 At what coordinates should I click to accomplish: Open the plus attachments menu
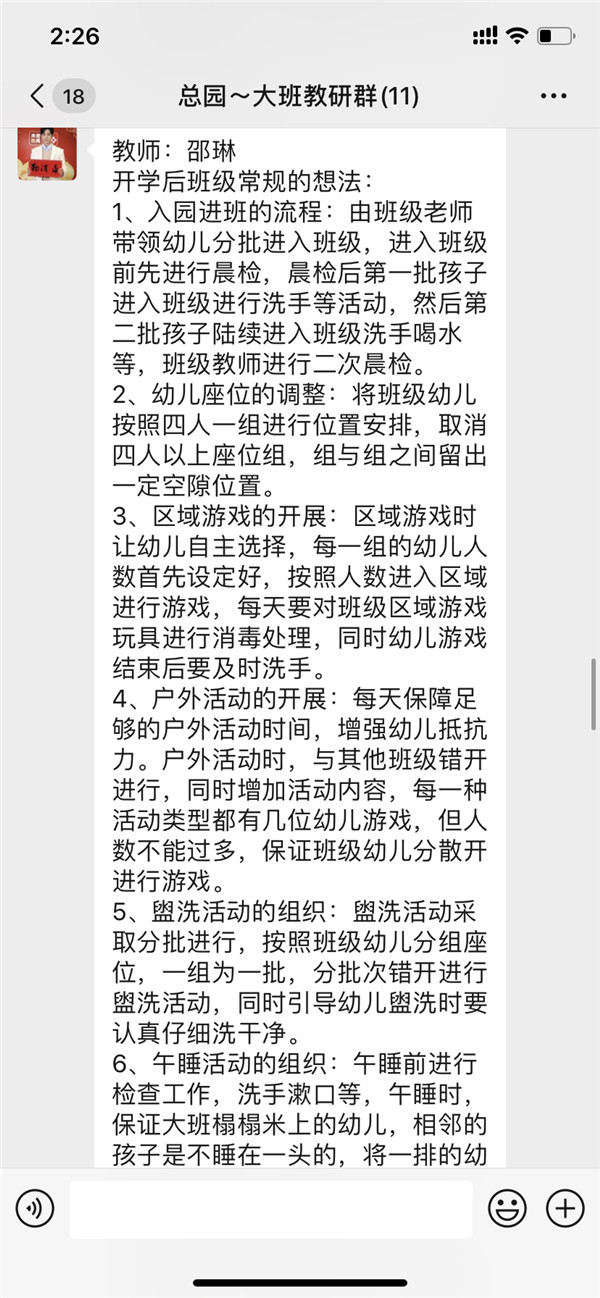(565, 1209)
